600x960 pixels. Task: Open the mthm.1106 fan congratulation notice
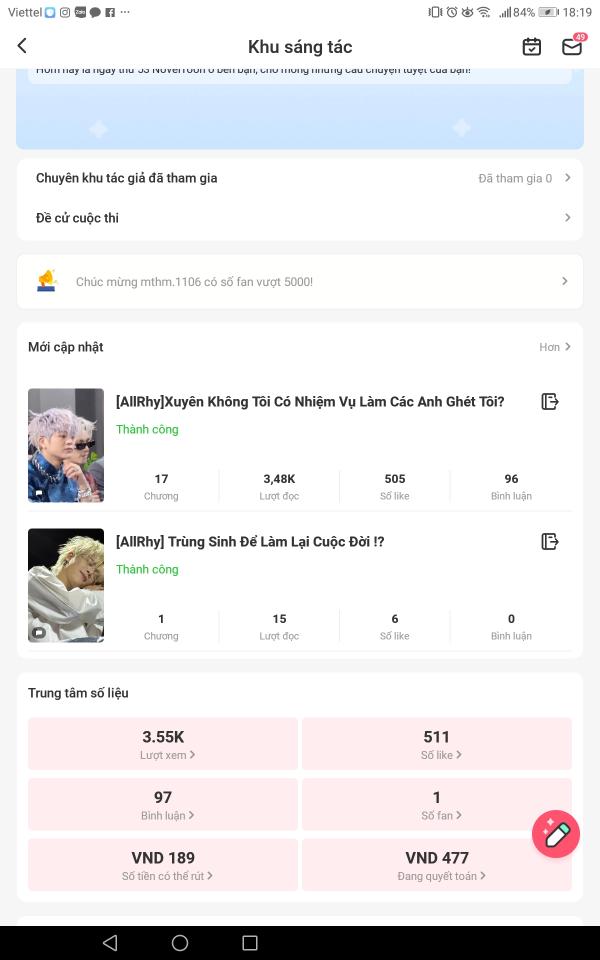pyautogui.click(x=300, y=282)
